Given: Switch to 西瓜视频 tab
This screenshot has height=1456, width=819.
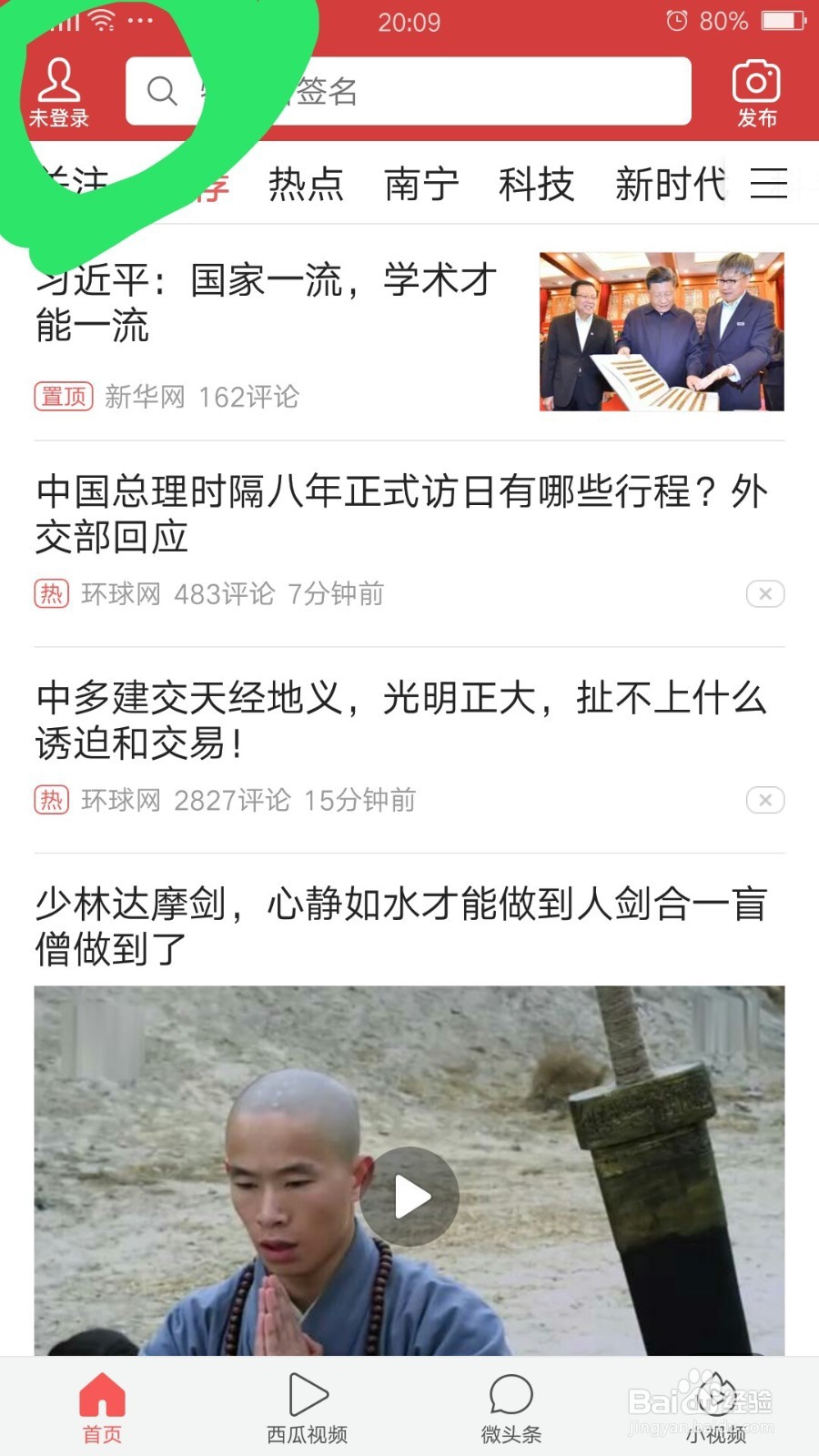Looking at the screenshot, I should point(308,1408).
